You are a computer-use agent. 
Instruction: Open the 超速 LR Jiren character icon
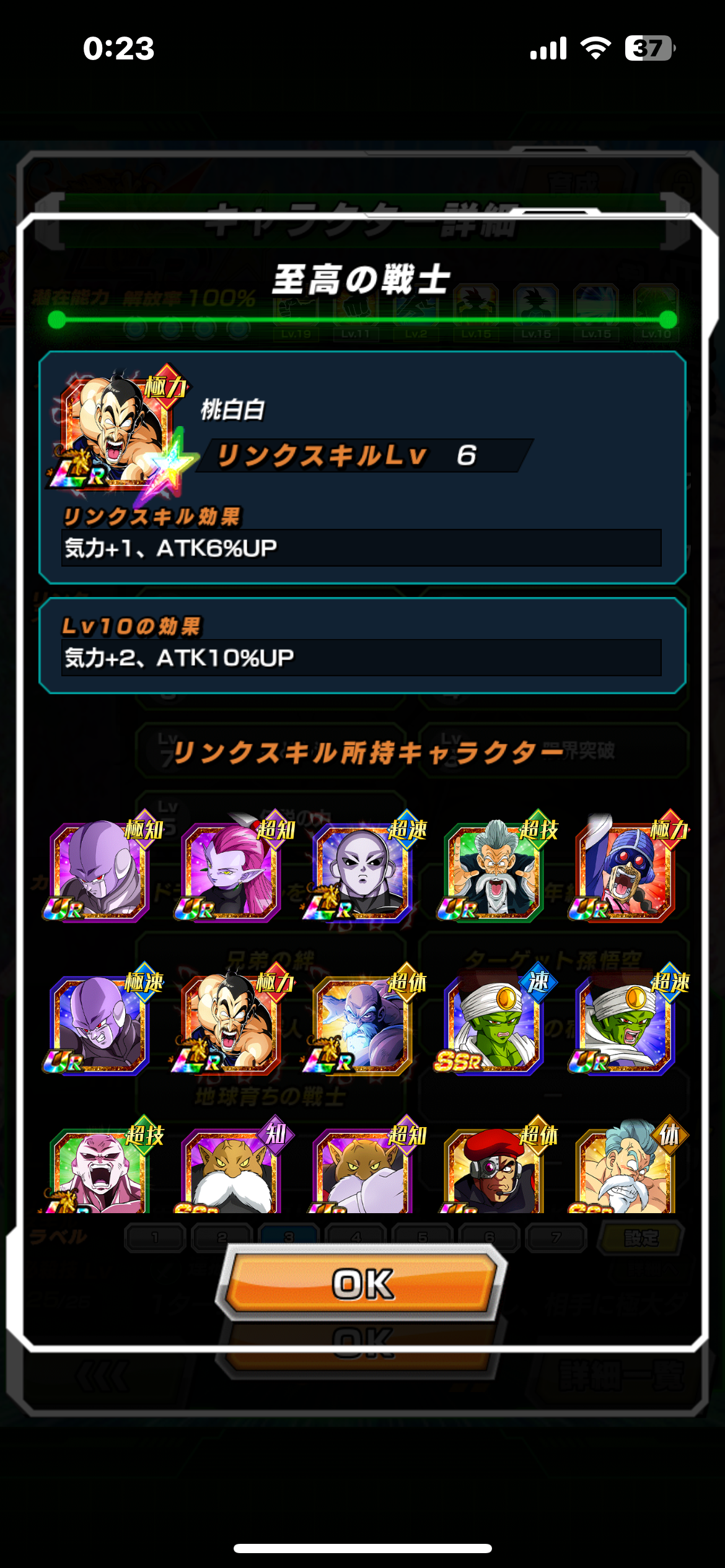pos(362,868)
